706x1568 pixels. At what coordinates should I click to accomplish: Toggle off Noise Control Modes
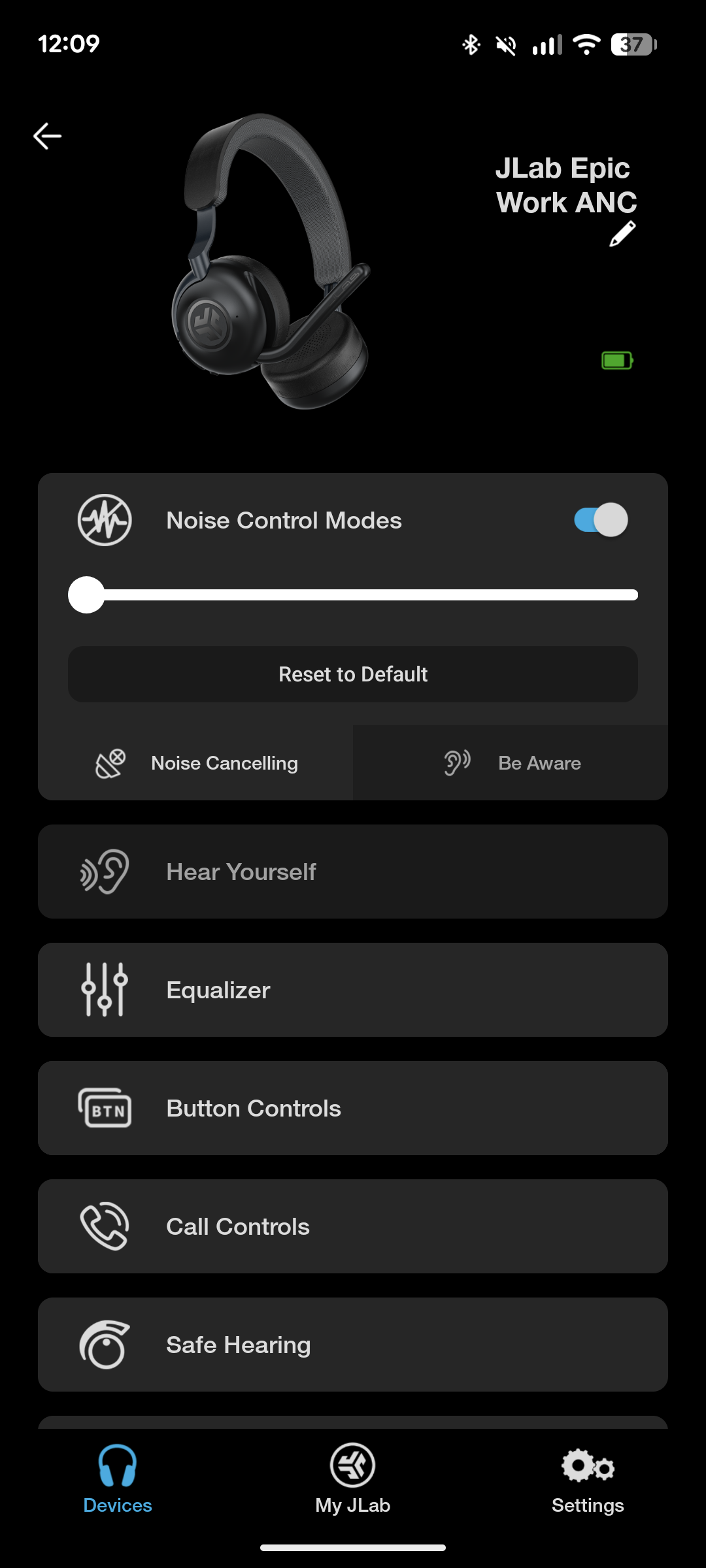point(601,520)
